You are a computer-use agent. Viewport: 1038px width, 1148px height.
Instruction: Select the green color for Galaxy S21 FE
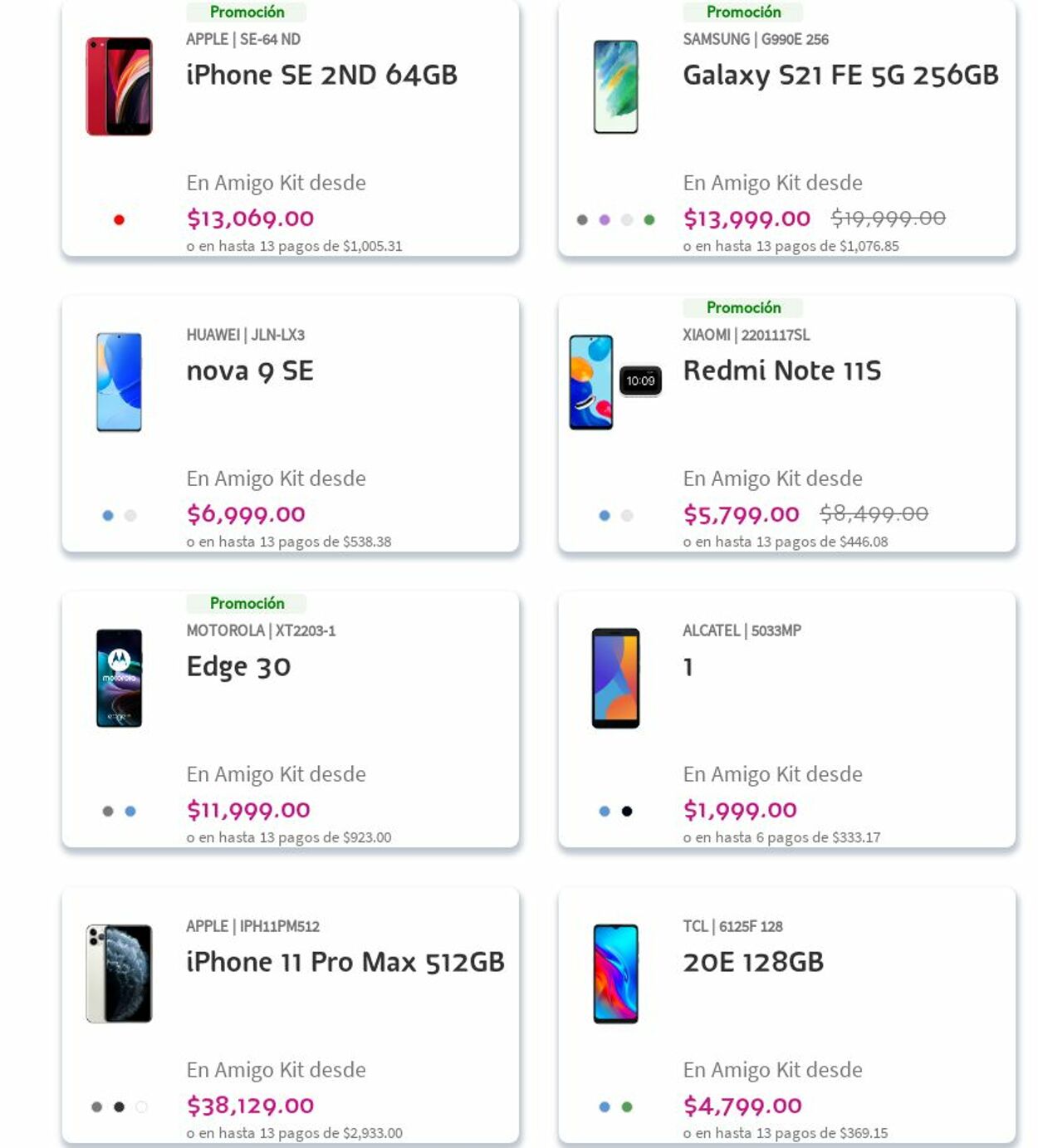(x=649, y=220)
